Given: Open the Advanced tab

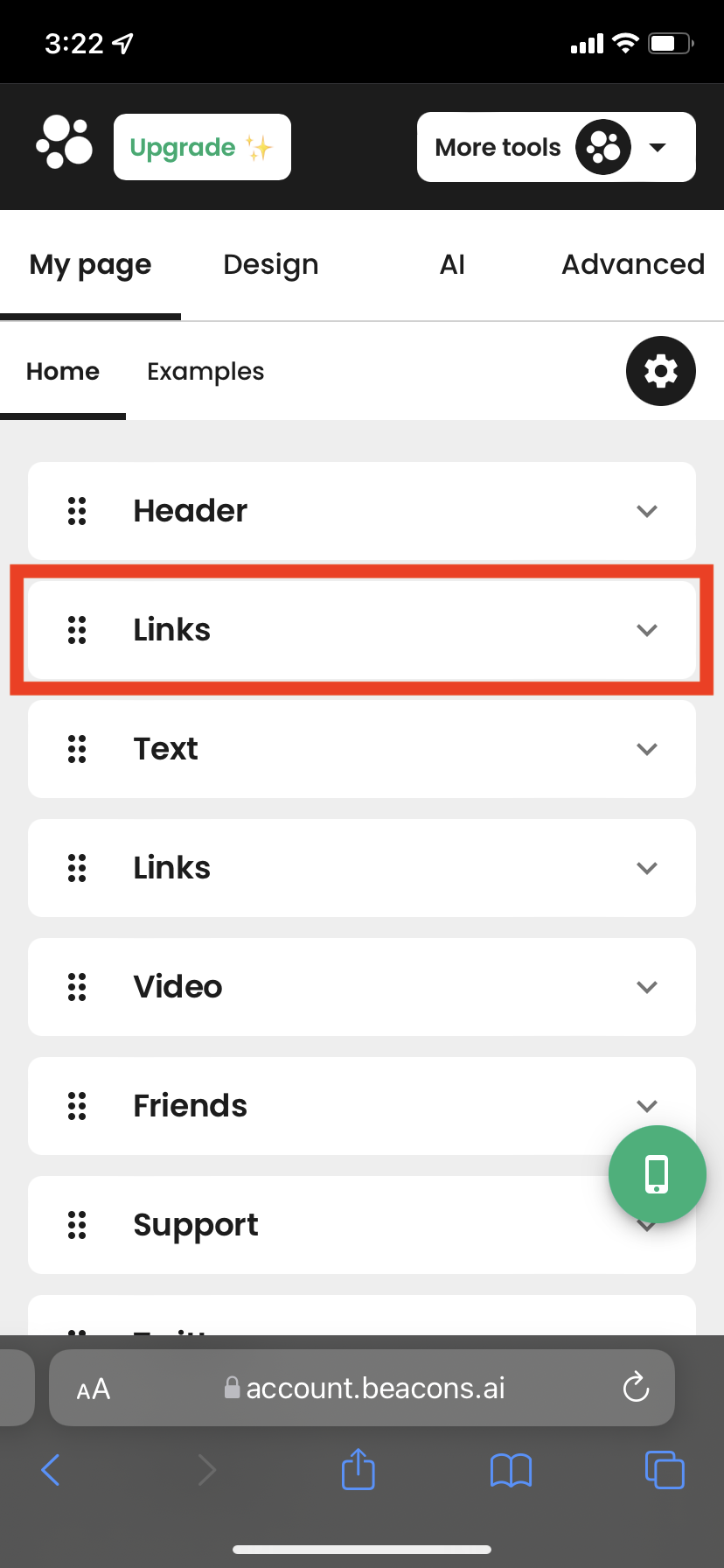Looking at the screenshot, I should click(633, 264).
